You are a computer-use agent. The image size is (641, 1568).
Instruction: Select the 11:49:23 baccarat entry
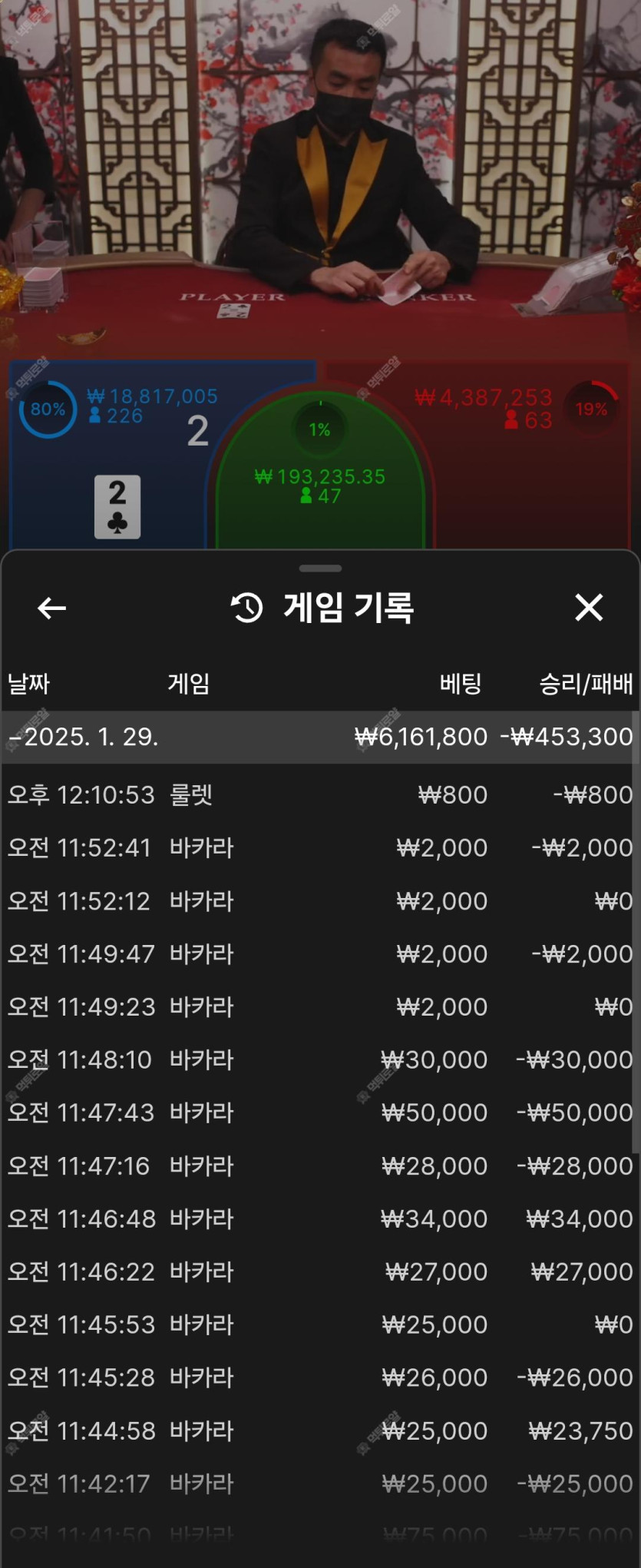(x=319, y=1006)
